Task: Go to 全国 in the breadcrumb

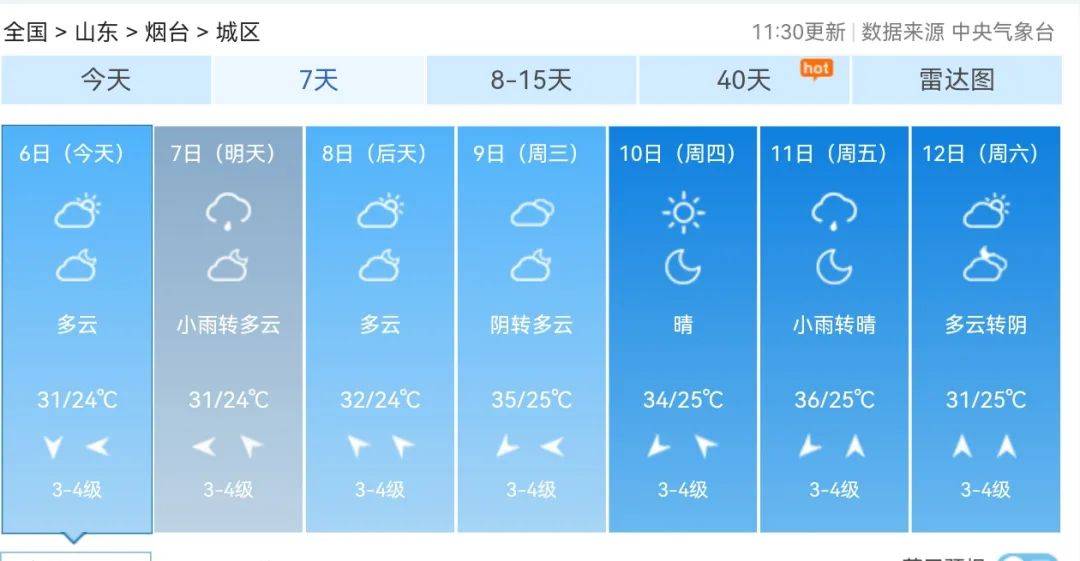Action: (26, 32)
